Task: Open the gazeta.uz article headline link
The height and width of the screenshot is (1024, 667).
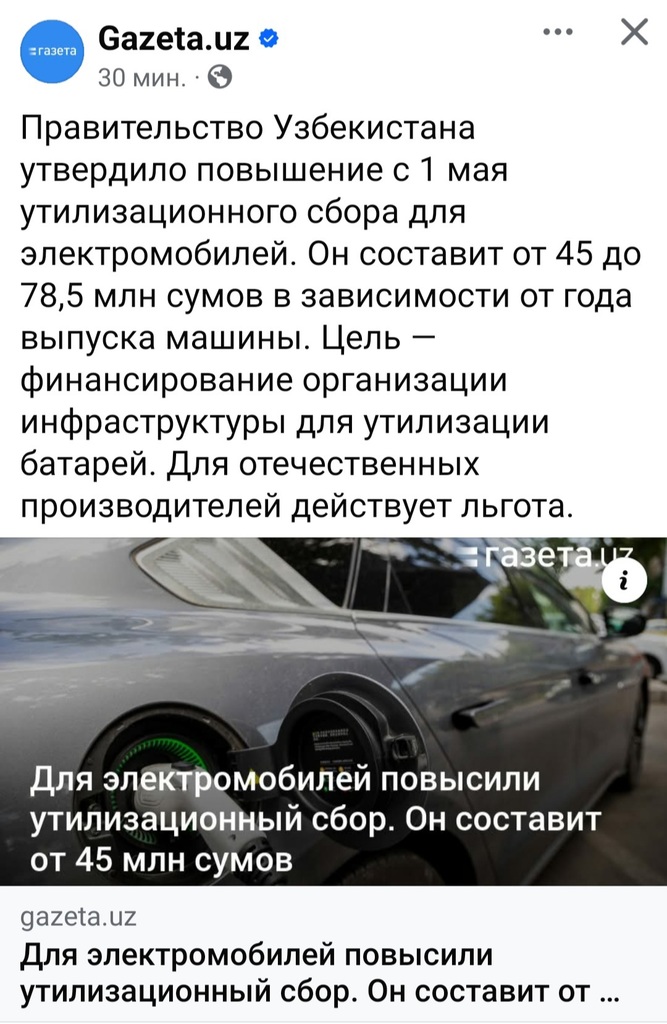Action: 320,974
